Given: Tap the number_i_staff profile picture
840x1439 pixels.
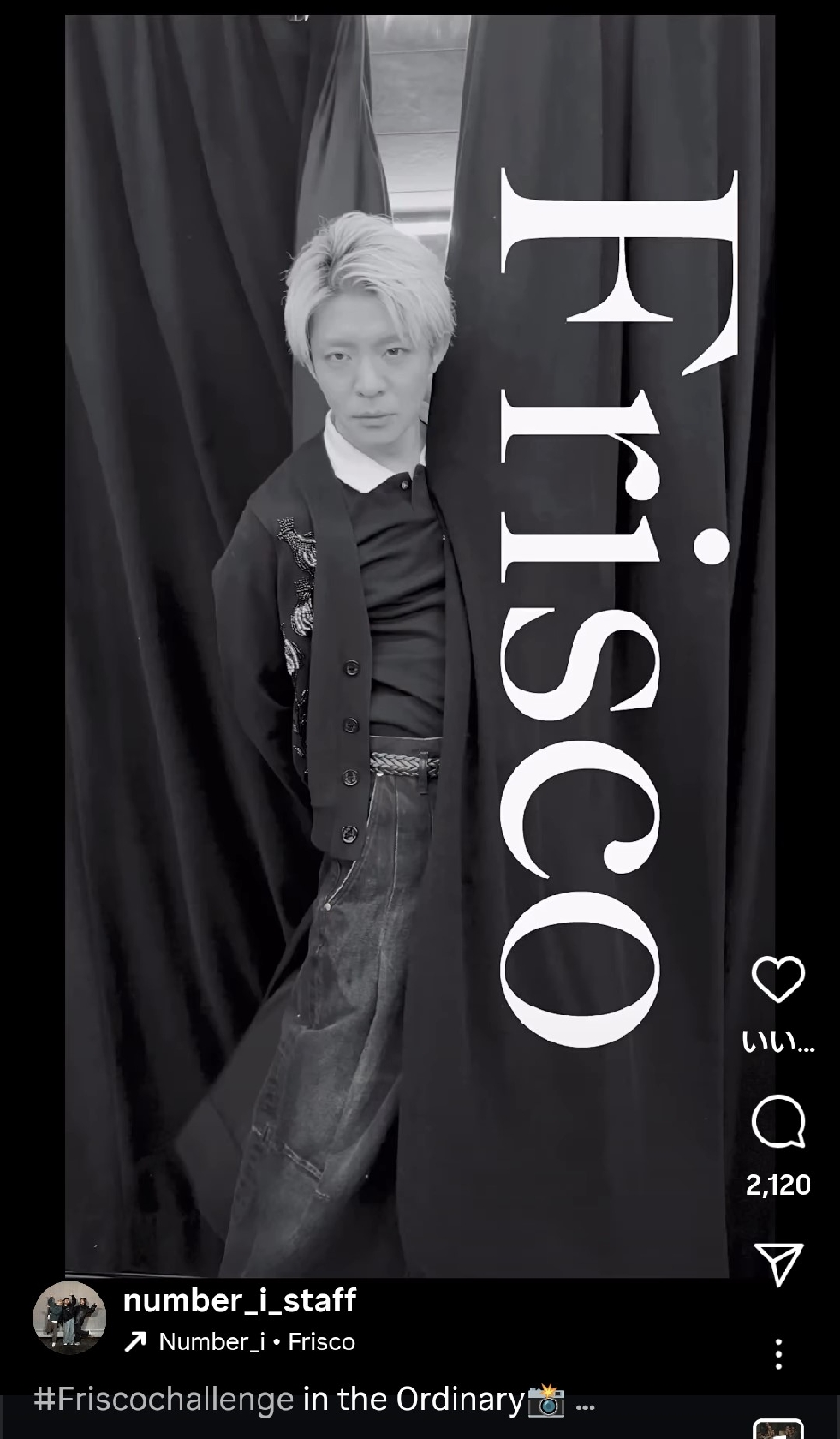Looking at the screenshot, I should (69, 1318).
